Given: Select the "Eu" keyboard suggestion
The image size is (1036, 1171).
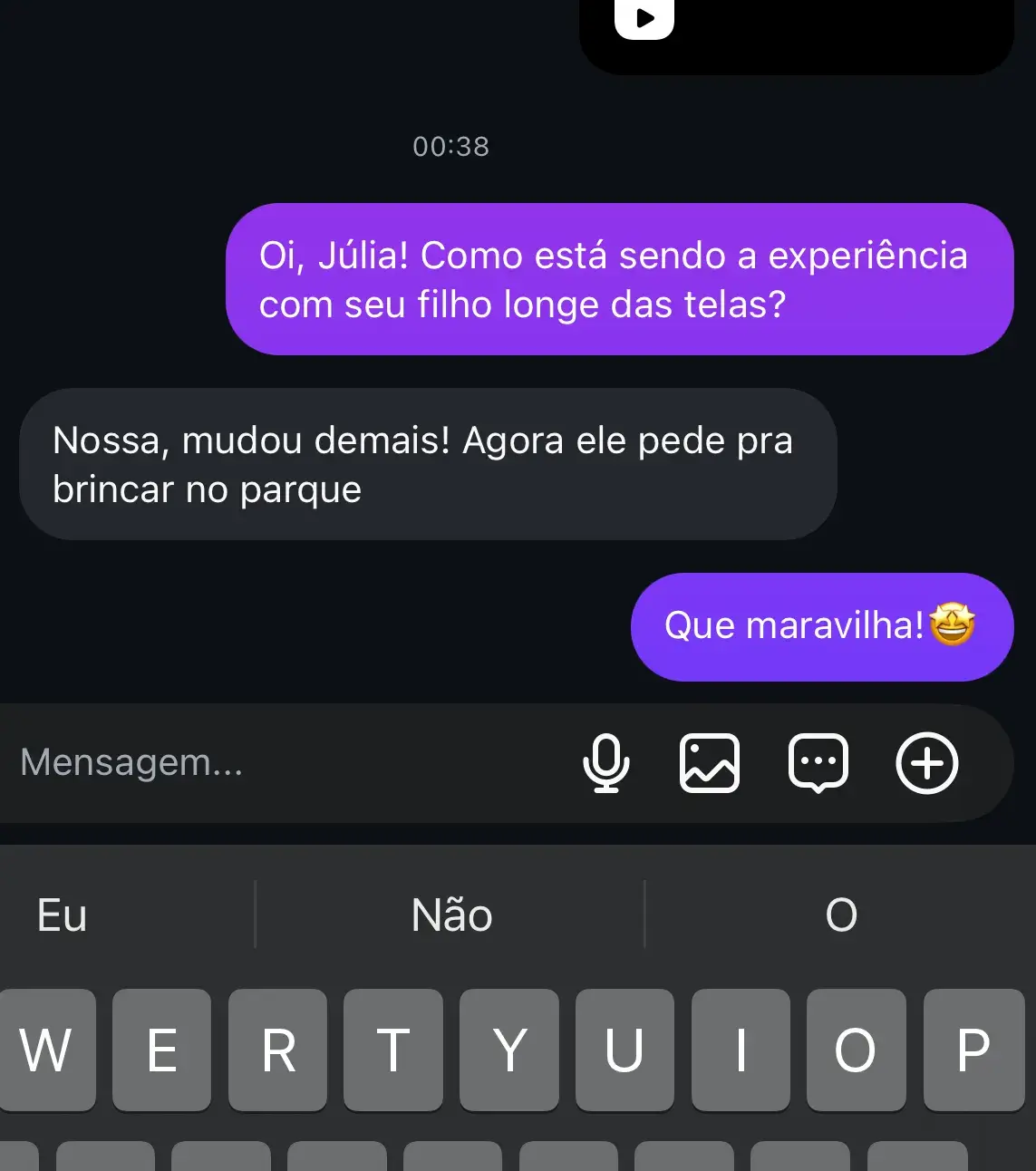Looking at the screenshot, I should pyautogui.click(x=63, y=915).
